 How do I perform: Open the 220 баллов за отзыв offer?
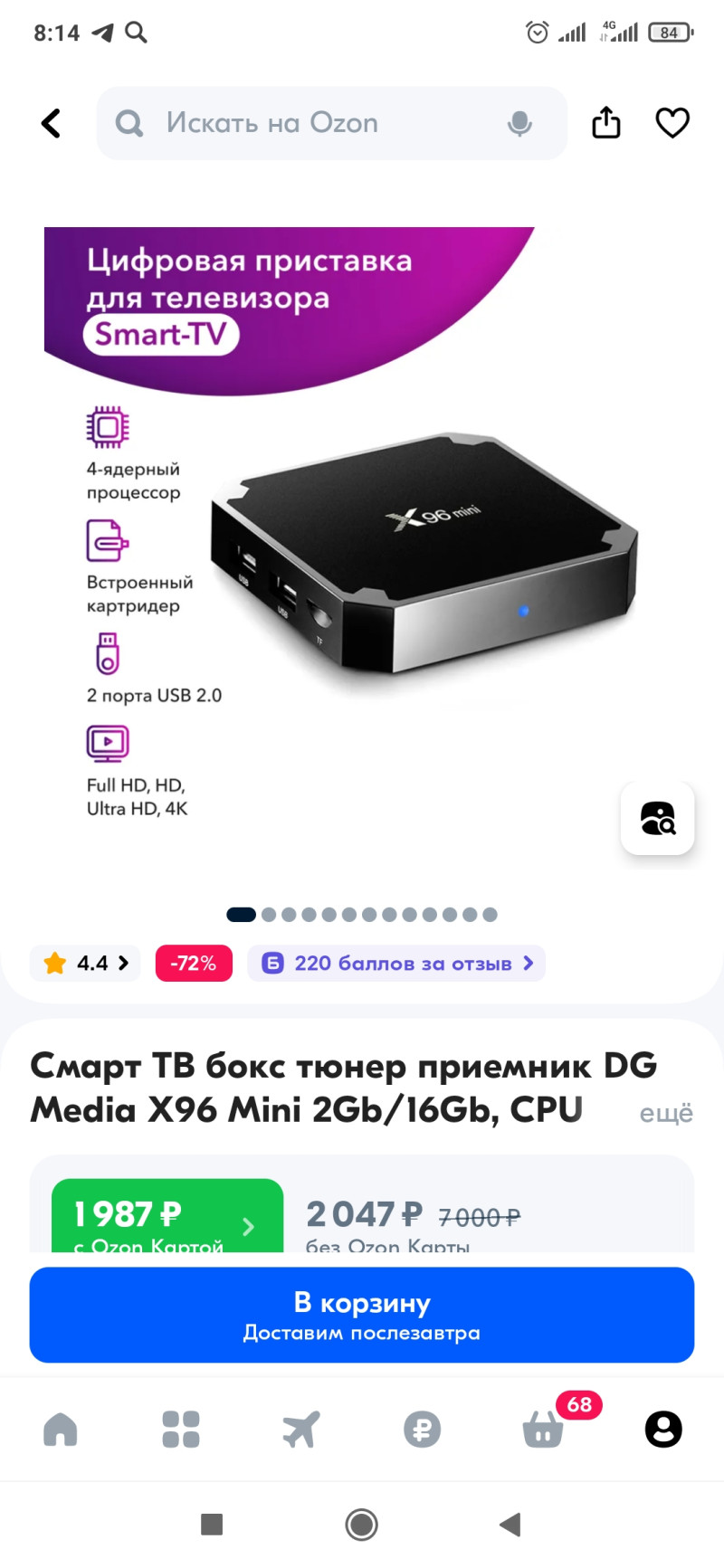(396, 963)
